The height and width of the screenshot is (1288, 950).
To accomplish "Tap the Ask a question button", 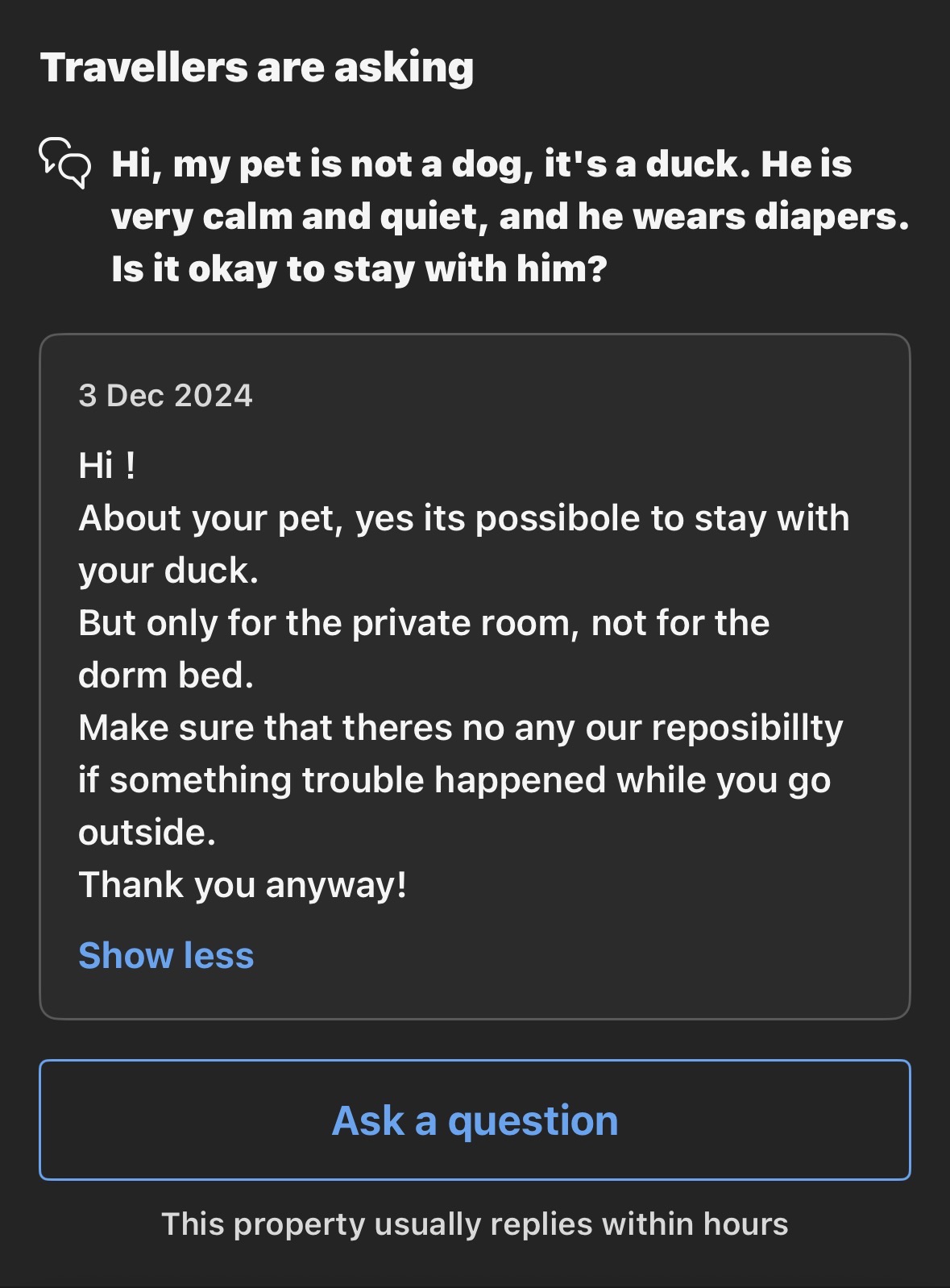I will 475,1120.
